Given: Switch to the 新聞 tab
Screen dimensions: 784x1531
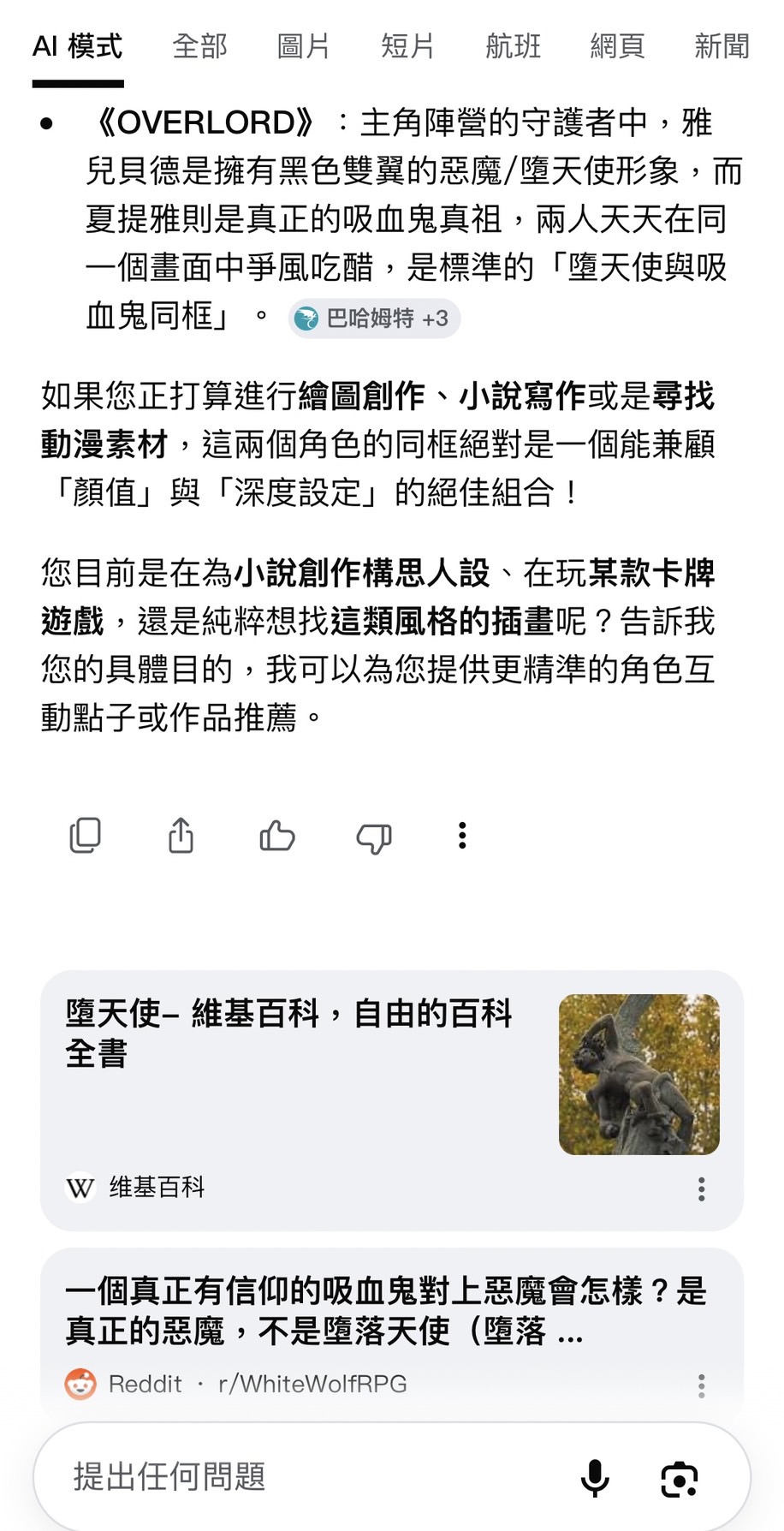Looking at the screenshot, I should pos(722,45).
